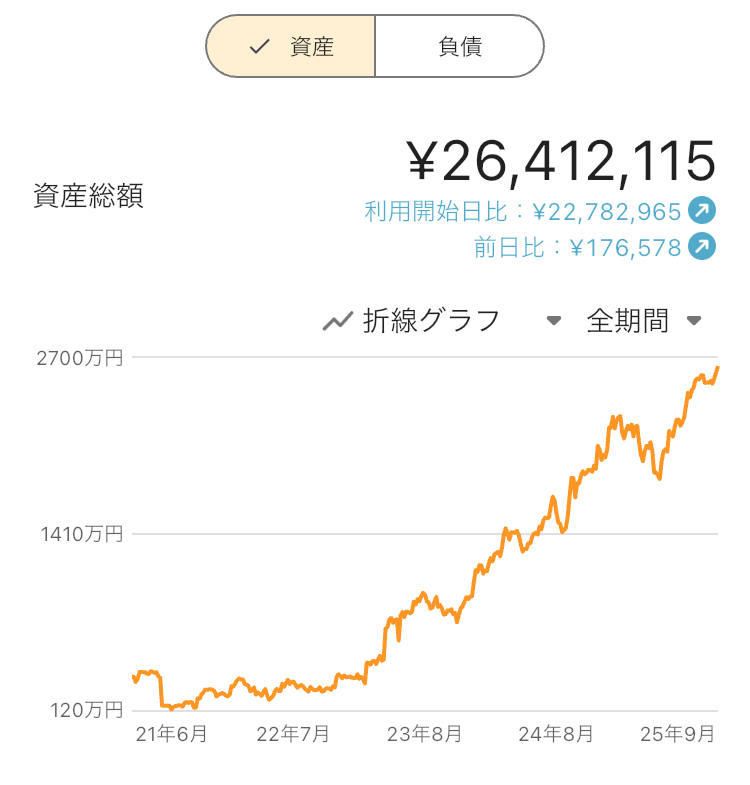
Task: Open the arrow icon beside 前日比
Action: click(703, 246)
